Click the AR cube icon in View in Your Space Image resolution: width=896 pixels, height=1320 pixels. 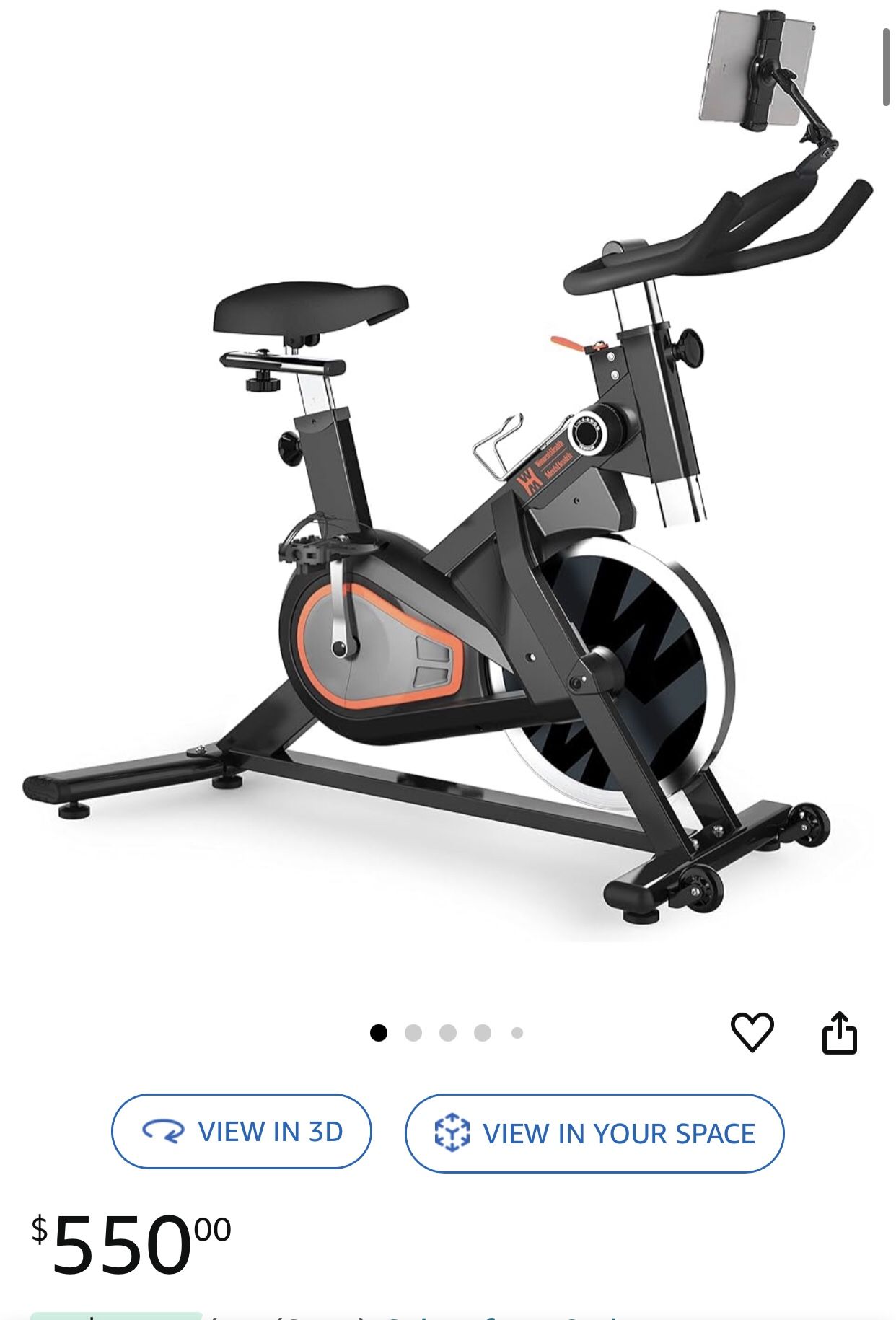pyautogui.click(x=451, y=1132)
